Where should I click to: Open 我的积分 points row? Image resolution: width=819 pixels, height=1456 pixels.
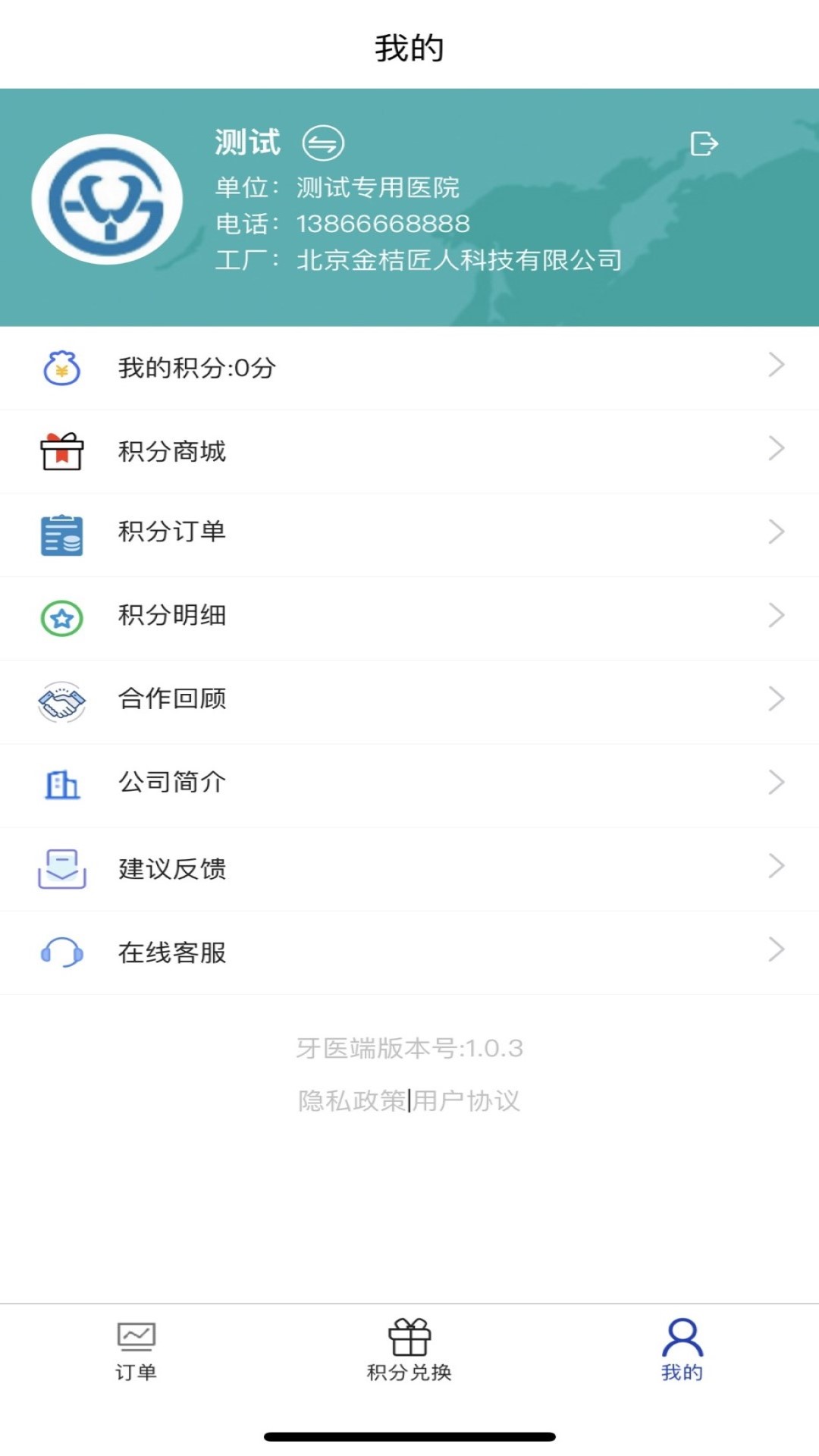[409, 368]
